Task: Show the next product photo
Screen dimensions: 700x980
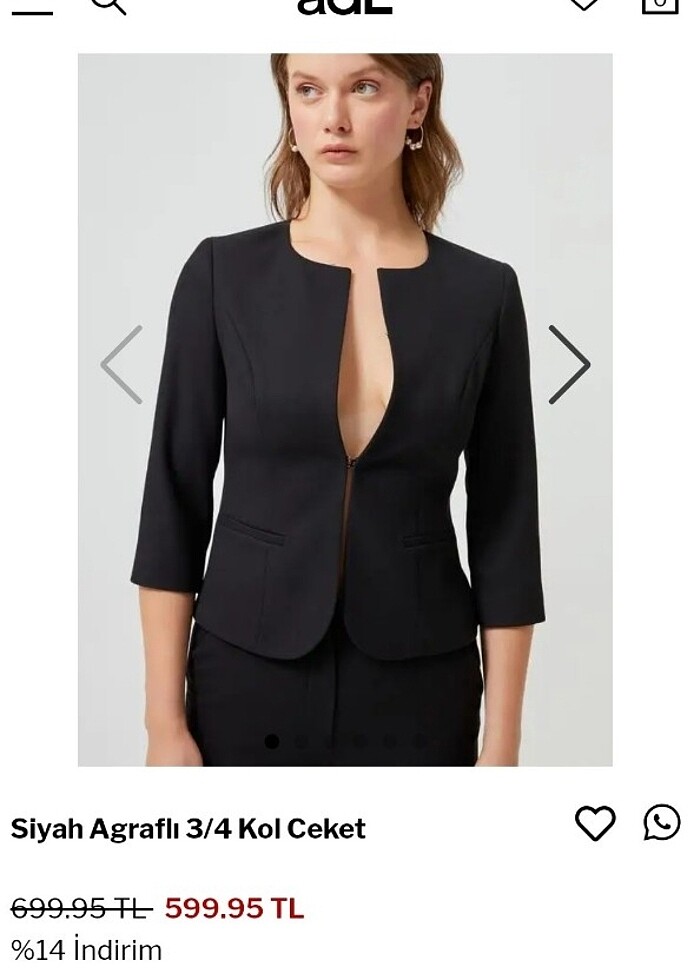Action: click(569, 365)
